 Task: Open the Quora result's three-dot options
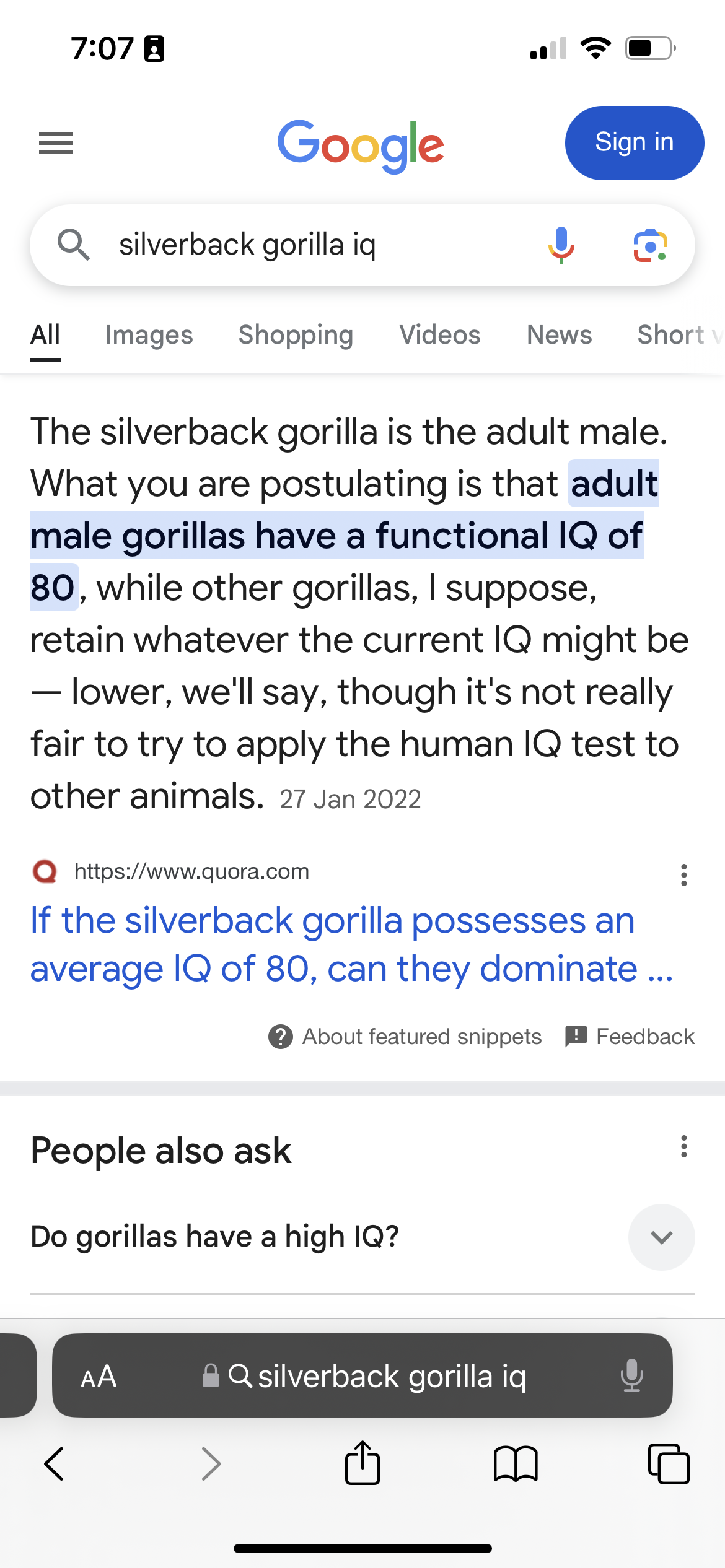pos(684,875)
